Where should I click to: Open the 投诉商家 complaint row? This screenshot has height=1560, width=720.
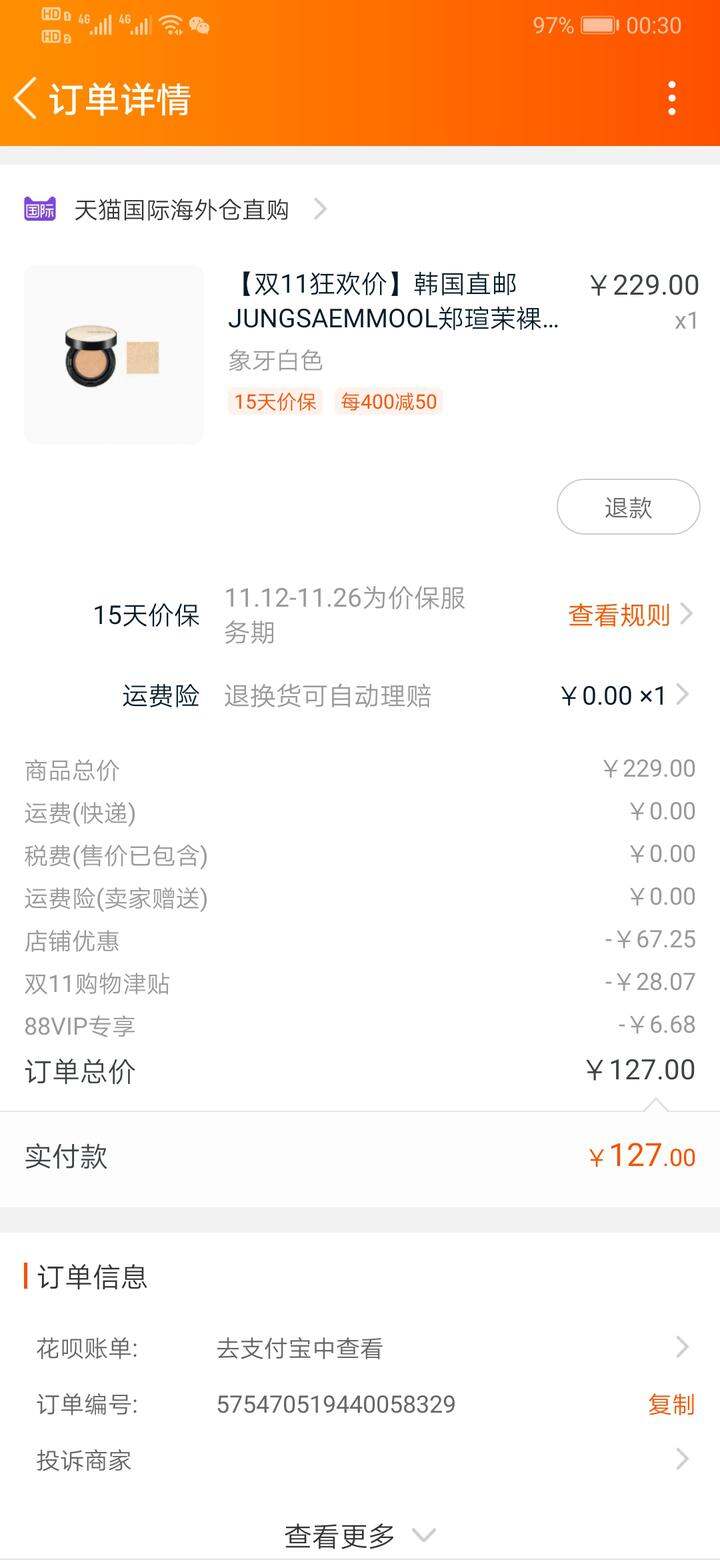click(360, 1460)
